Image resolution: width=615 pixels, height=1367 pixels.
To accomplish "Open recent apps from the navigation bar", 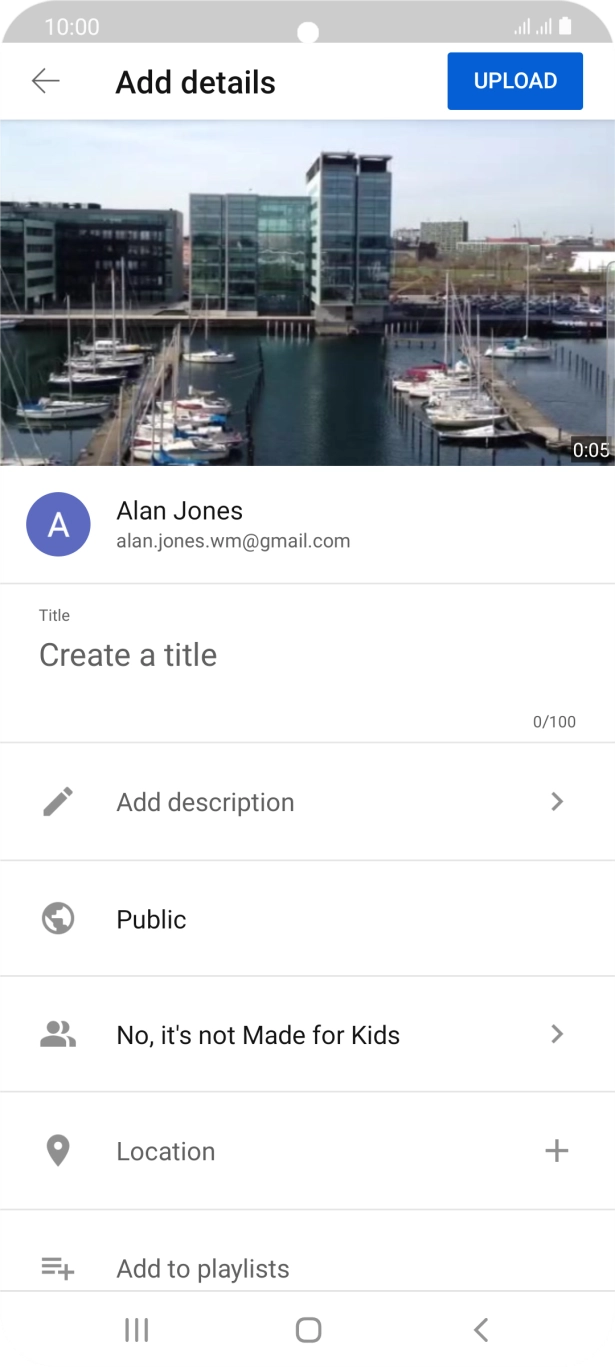I will (x=136, y=1329).
